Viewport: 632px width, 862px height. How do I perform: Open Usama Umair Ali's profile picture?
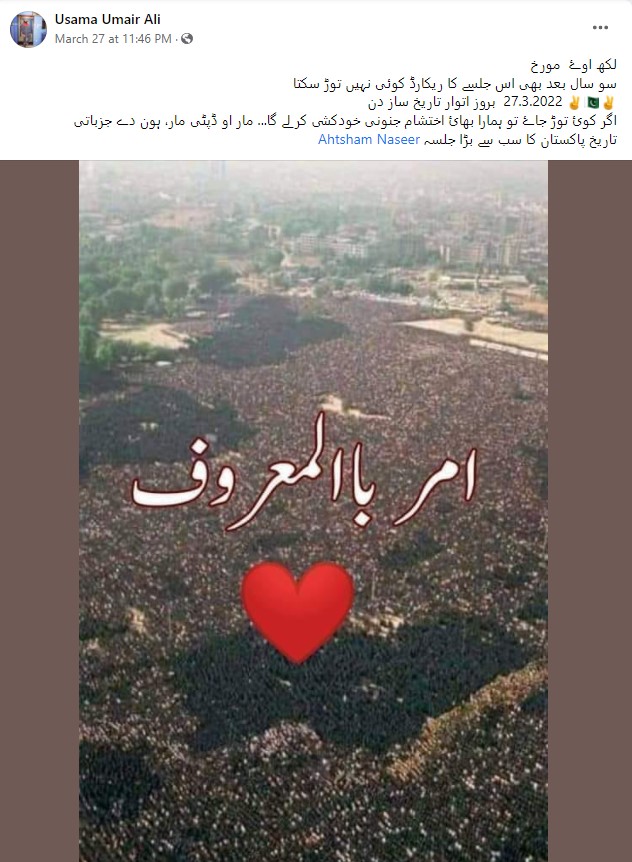tap(28, 28)
